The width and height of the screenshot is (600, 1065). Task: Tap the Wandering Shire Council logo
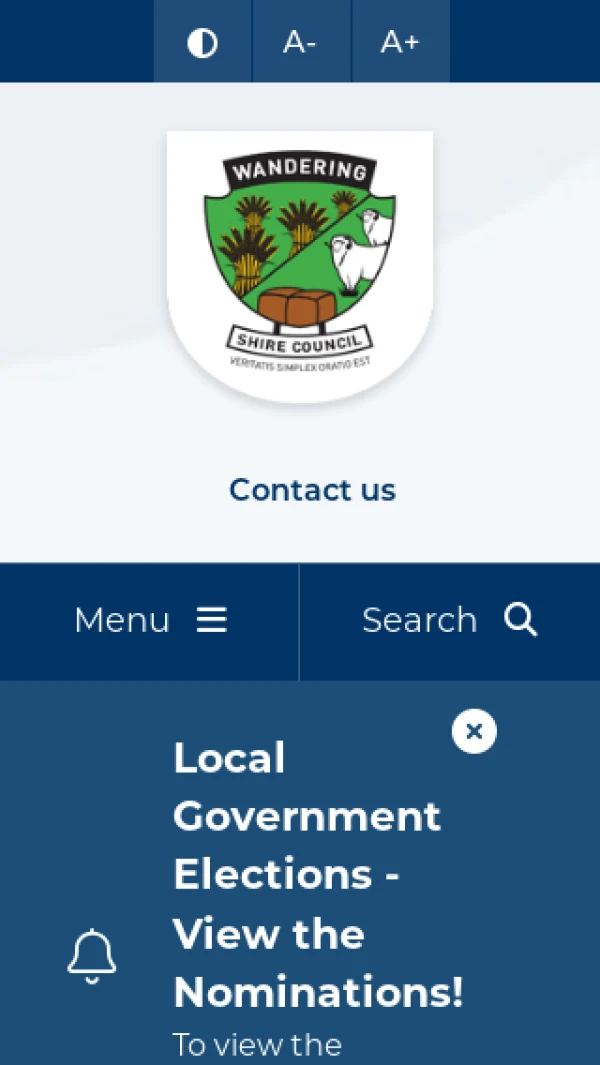pos(300,265)
